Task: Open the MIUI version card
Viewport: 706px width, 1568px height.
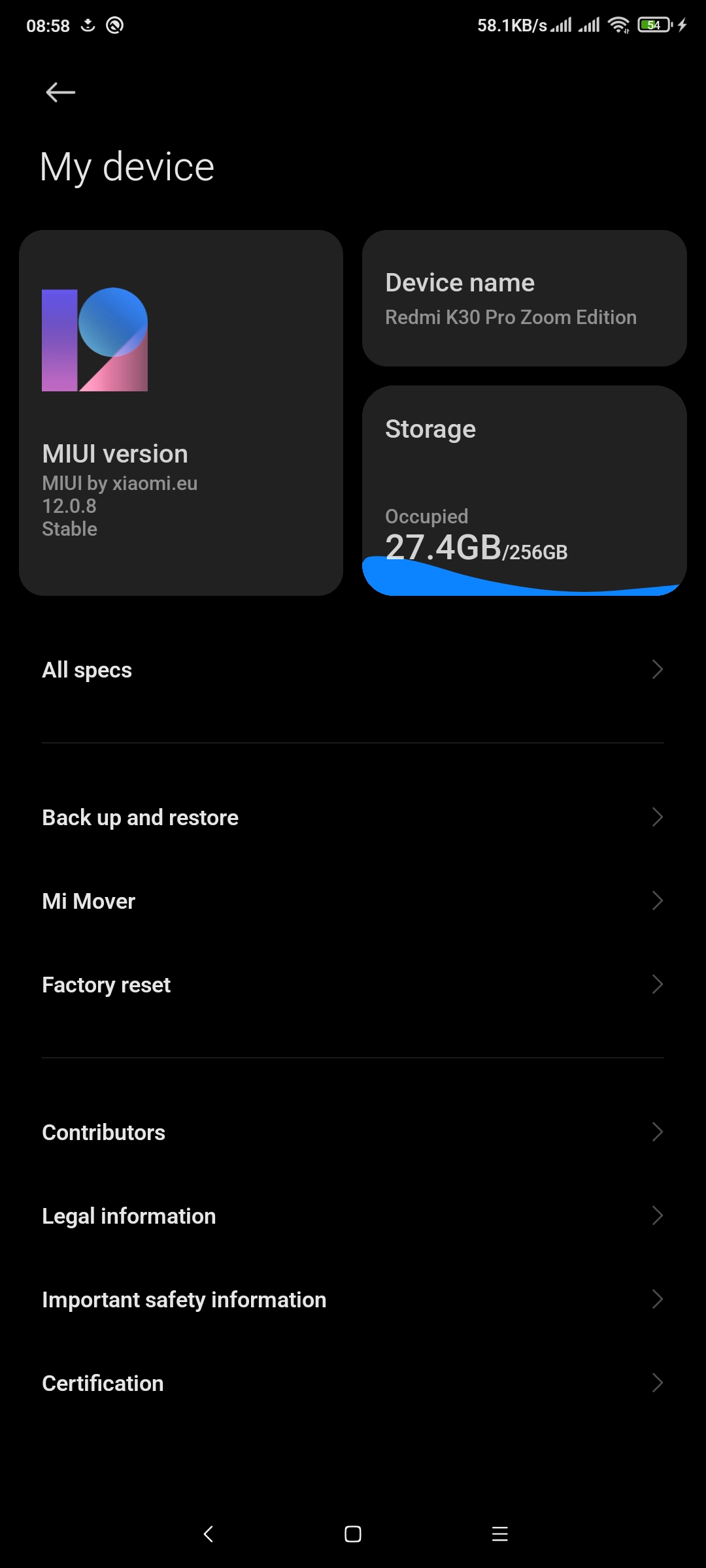Action: pyautogui.click(x=181, y=412)
